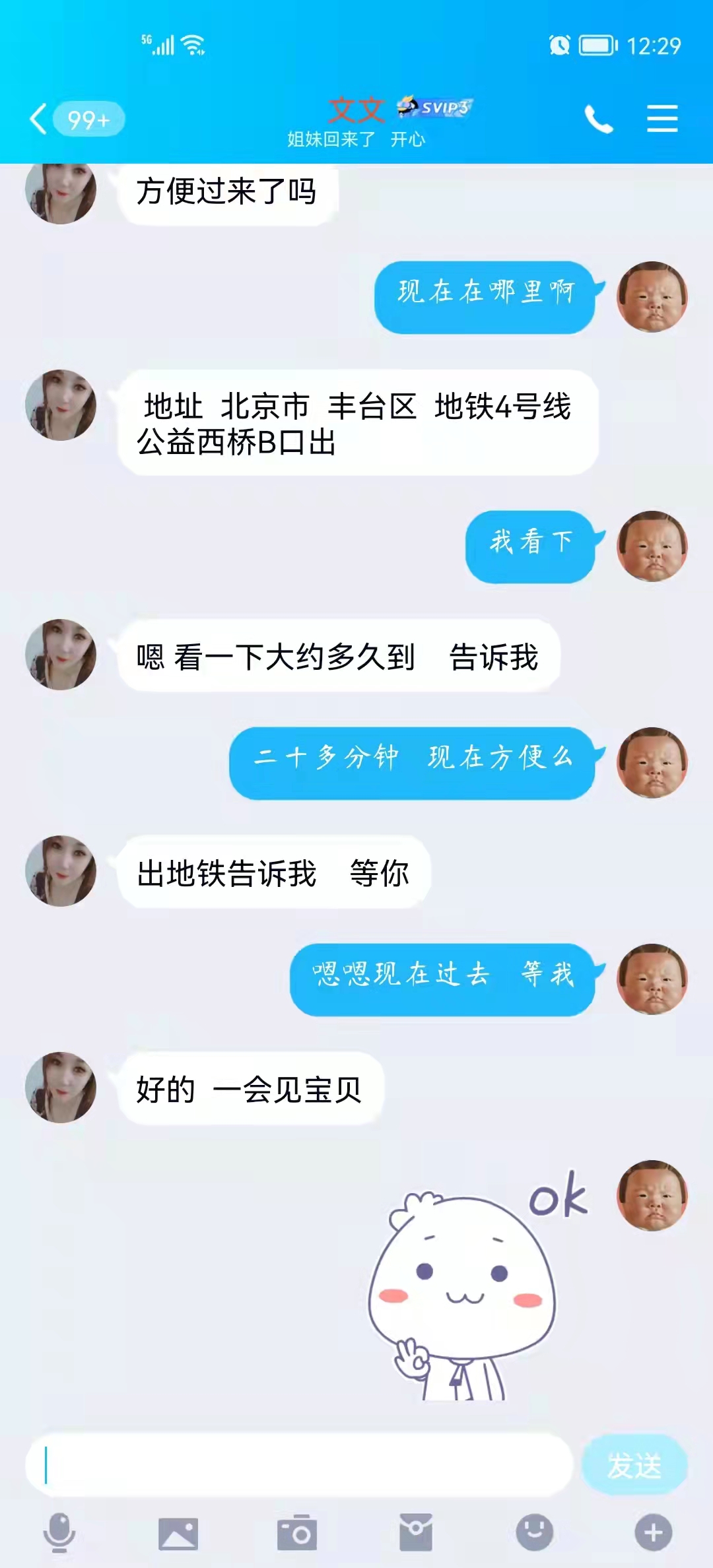The height and width of the screenshot is (1568, 713).
Task: Open 文文's profile from her address message
Action: point(61,405)
